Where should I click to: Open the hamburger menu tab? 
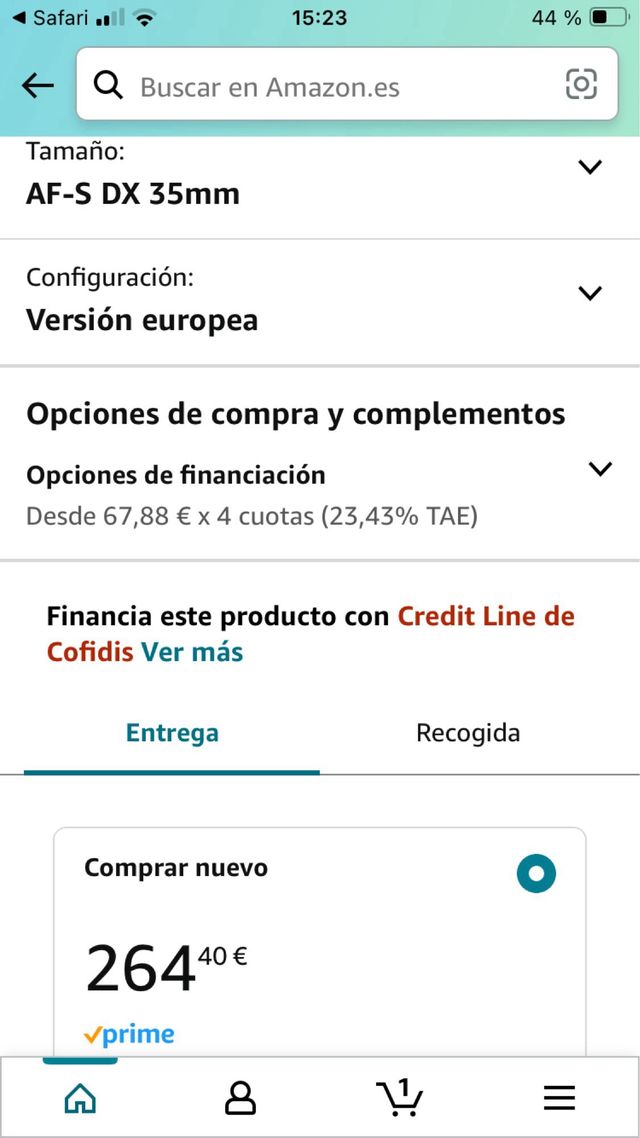pos(560,1098)
